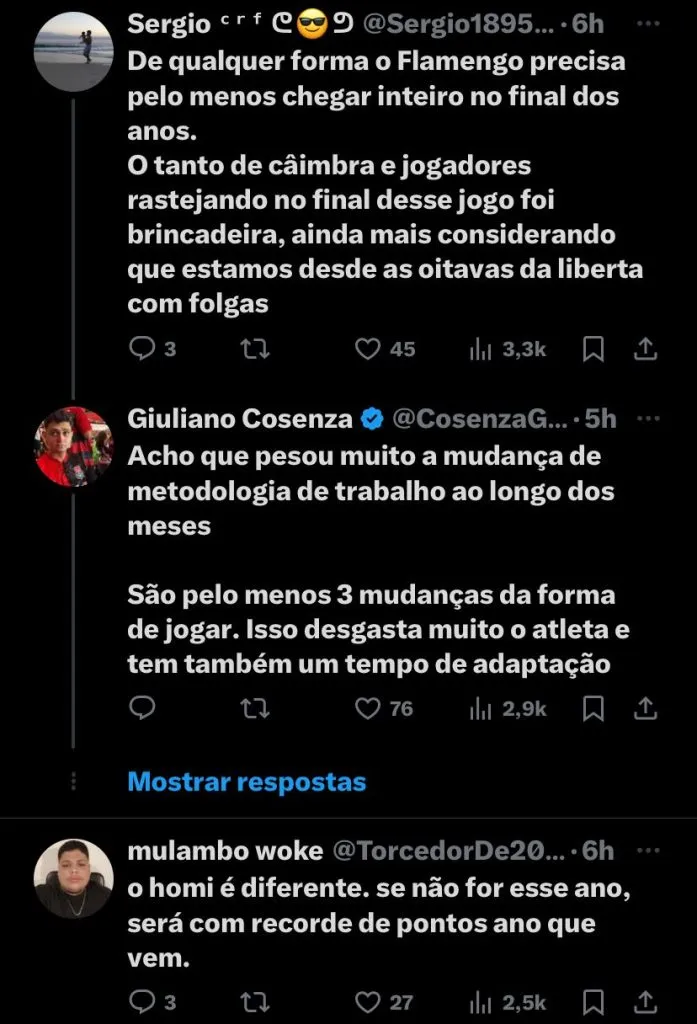Open Giuliano Cosenza's profile picture

tap(73, 447)
